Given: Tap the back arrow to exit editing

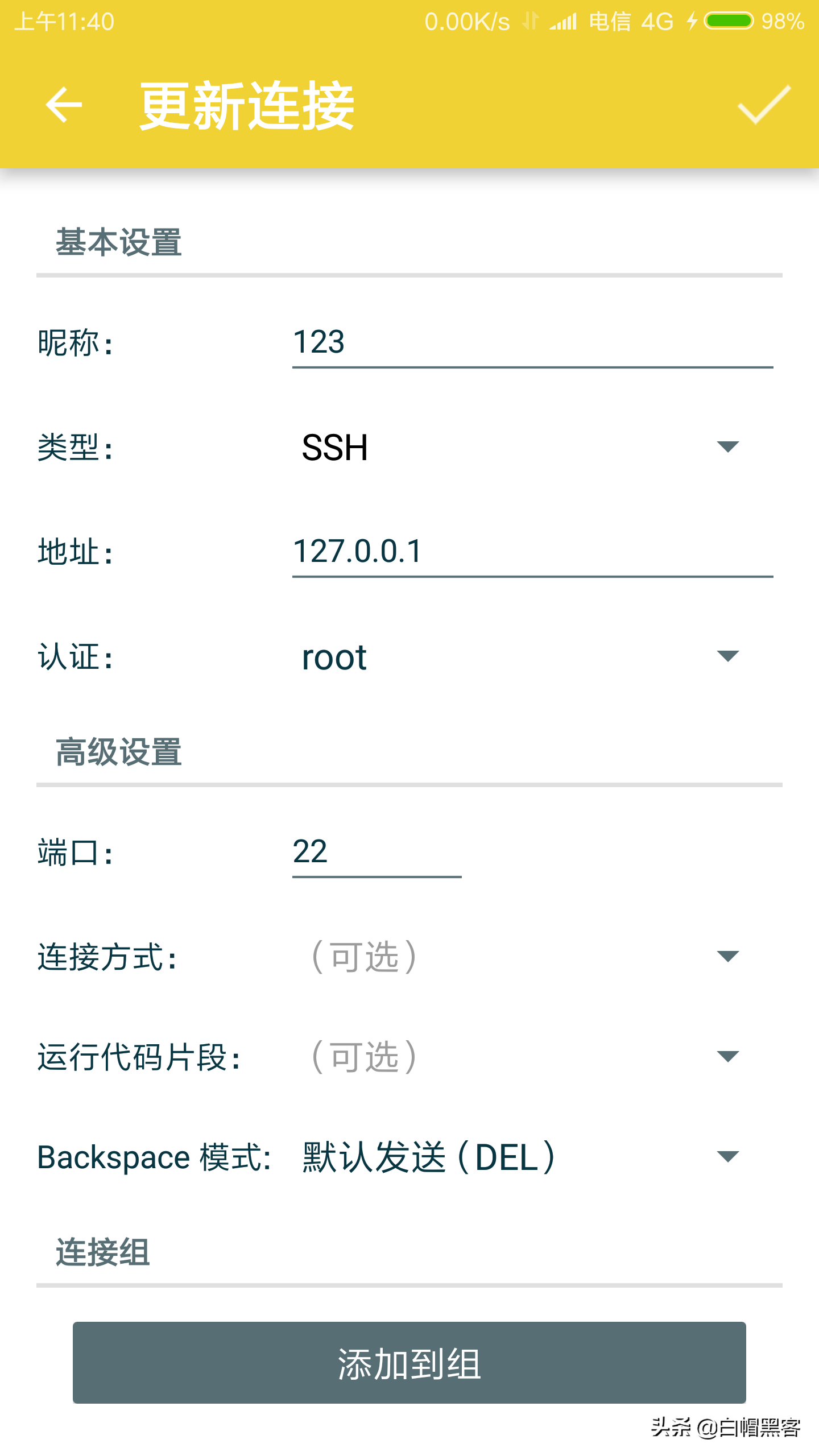Looking at the screenshot, I should (x=63, y=106).
